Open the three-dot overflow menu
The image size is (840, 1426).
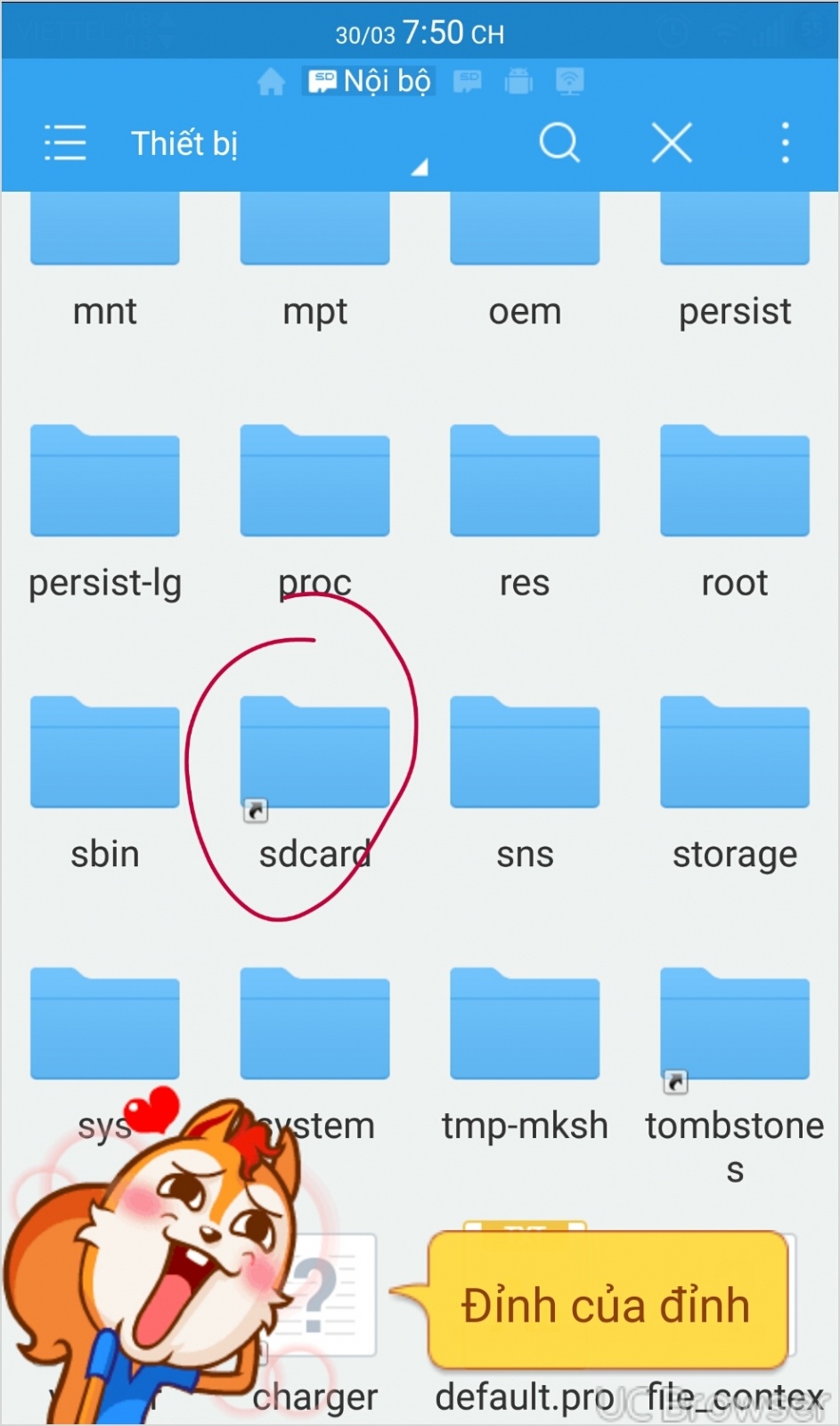point(785,143)
